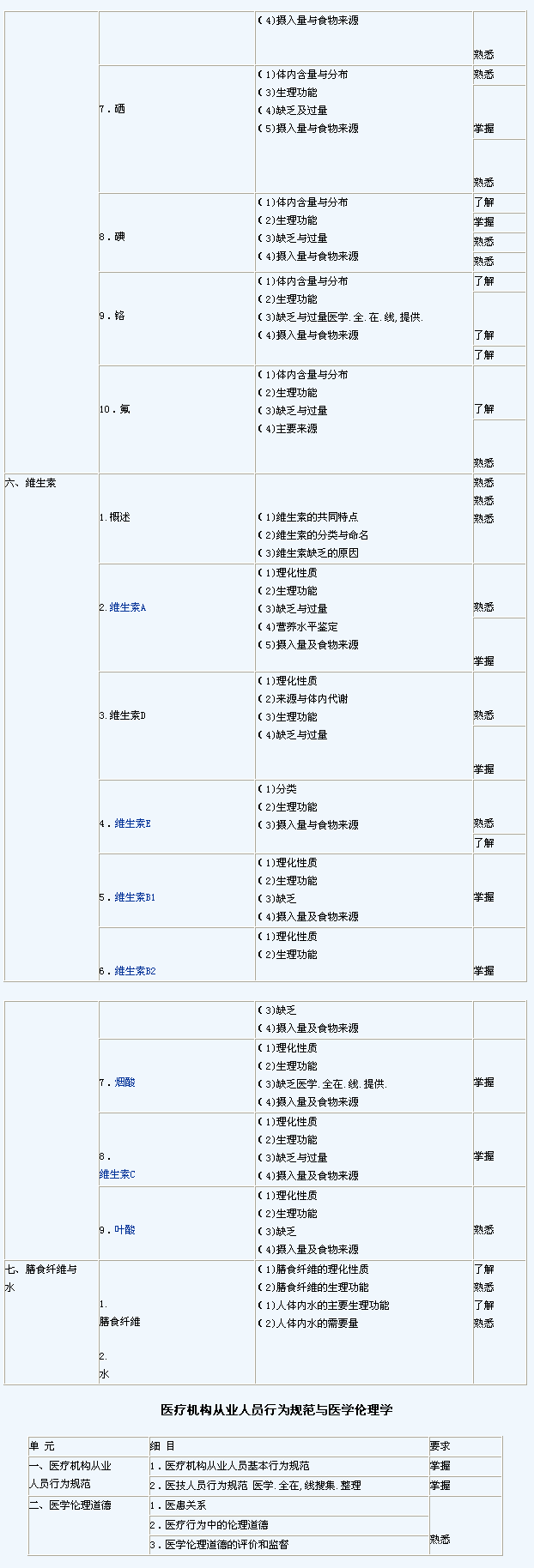This screenshot has height=1568, width=534.
Task: Open the 维生素A link
Action: point(127,607)
